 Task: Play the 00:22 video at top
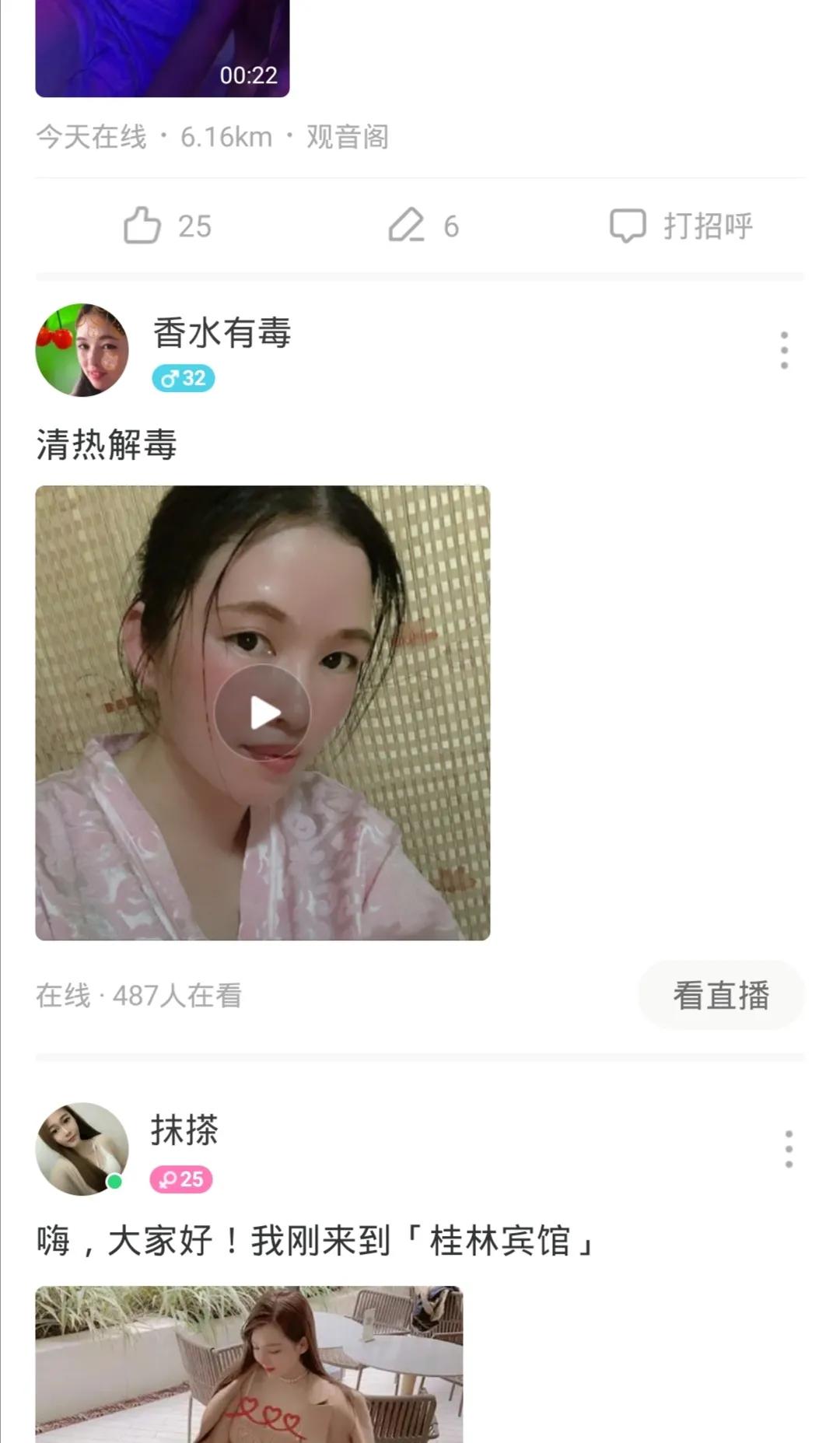point(162,47)
